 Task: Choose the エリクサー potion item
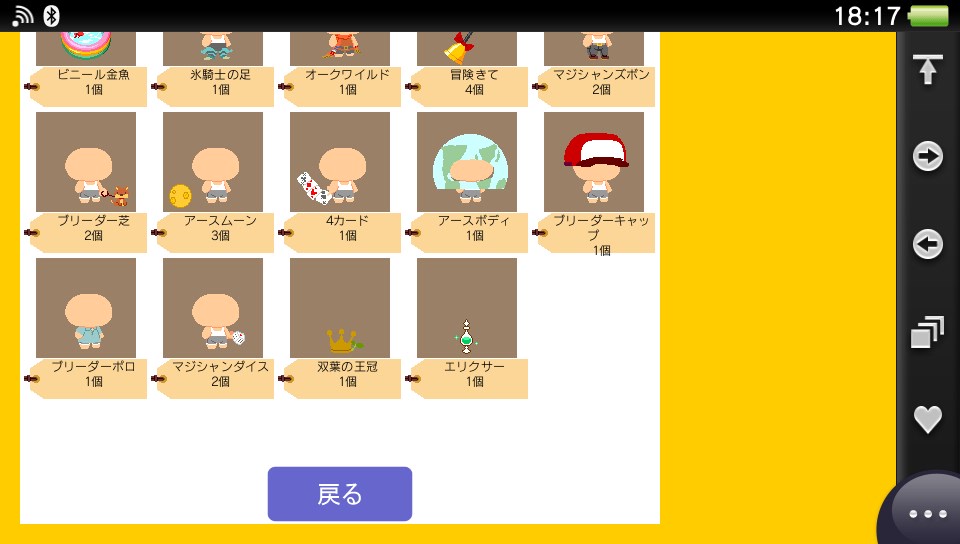coord(467,308)
